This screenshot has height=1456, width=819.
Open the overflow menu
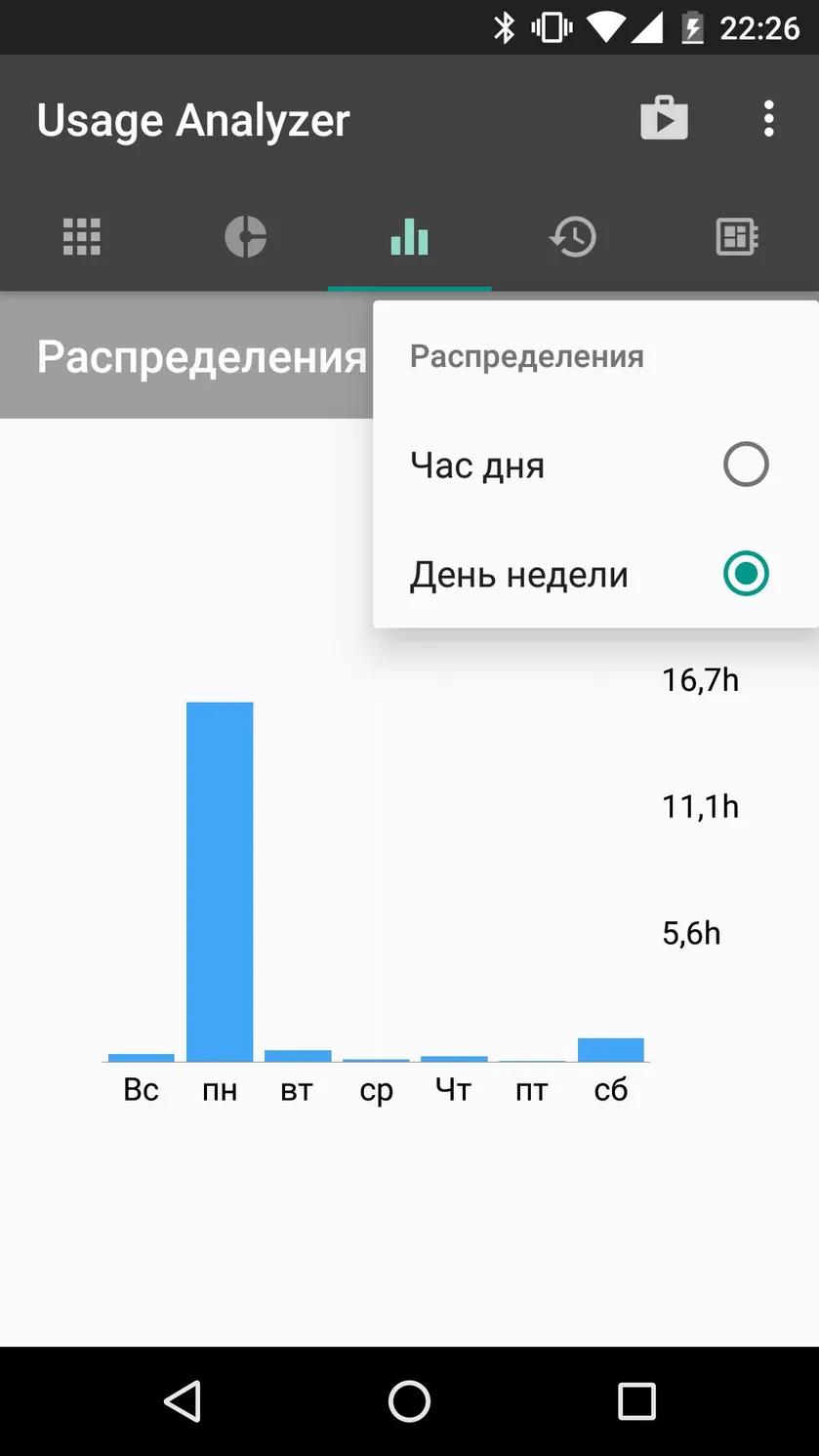[x=769, y=119]
